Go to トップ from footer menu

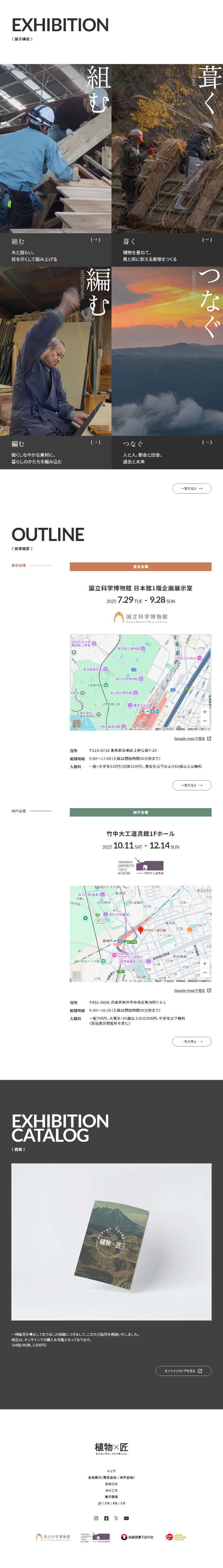tap(111, 1471)
